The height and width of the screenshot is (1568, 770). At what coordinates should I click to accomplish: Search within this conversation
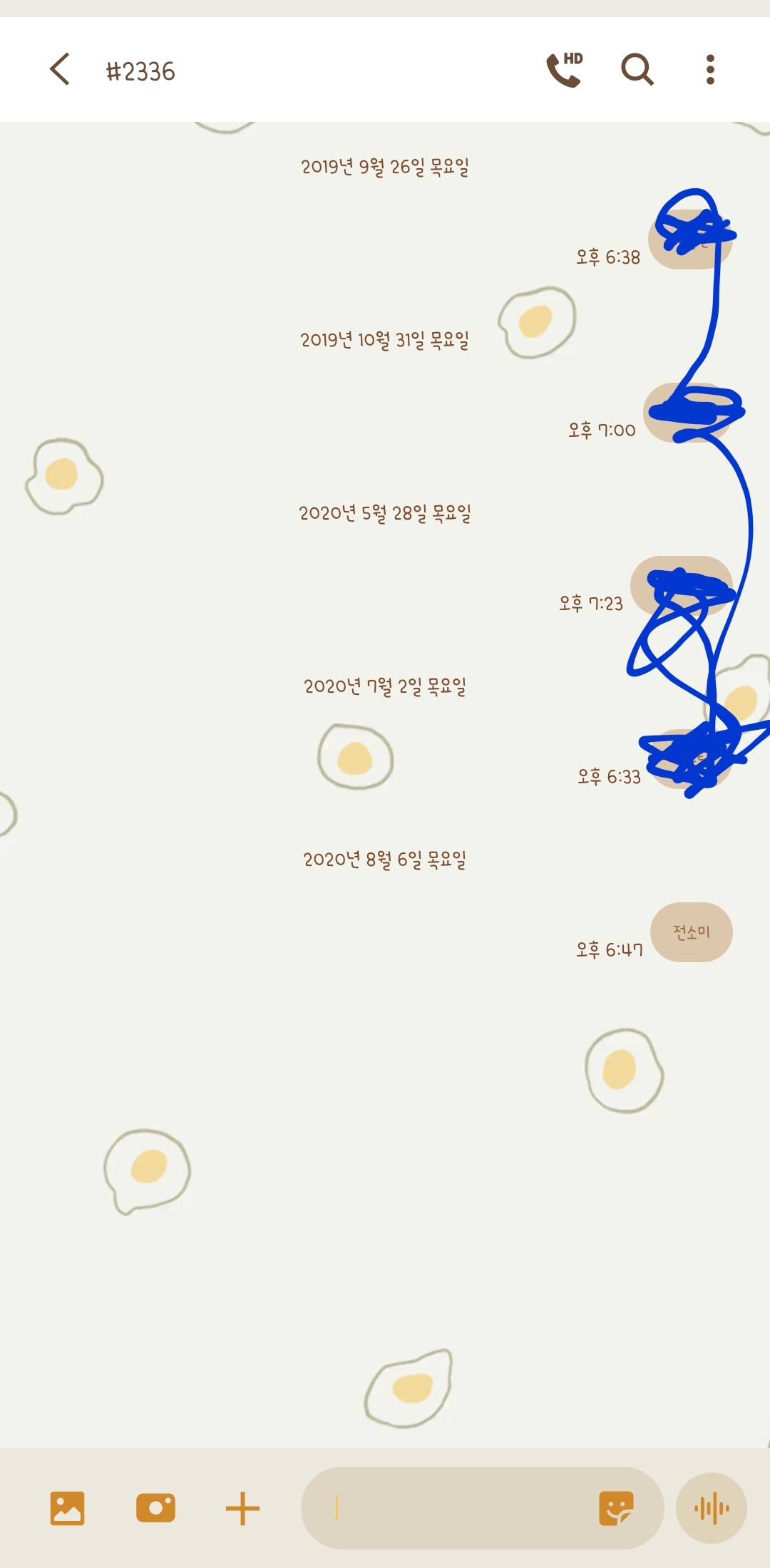click(637, 70)
